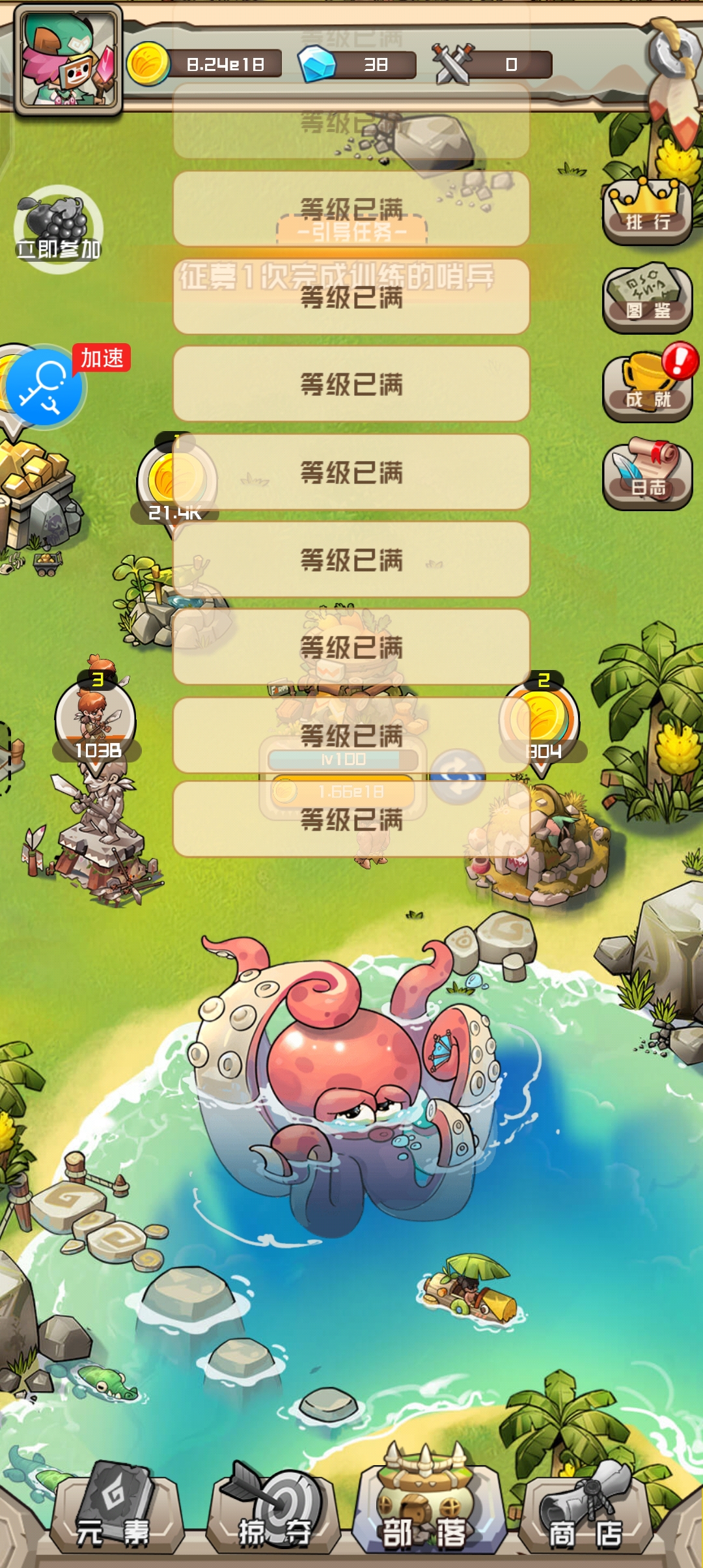Switch to the 商店 tab
Viewport: 703px width, 1568px height.
pos(585,1516)
